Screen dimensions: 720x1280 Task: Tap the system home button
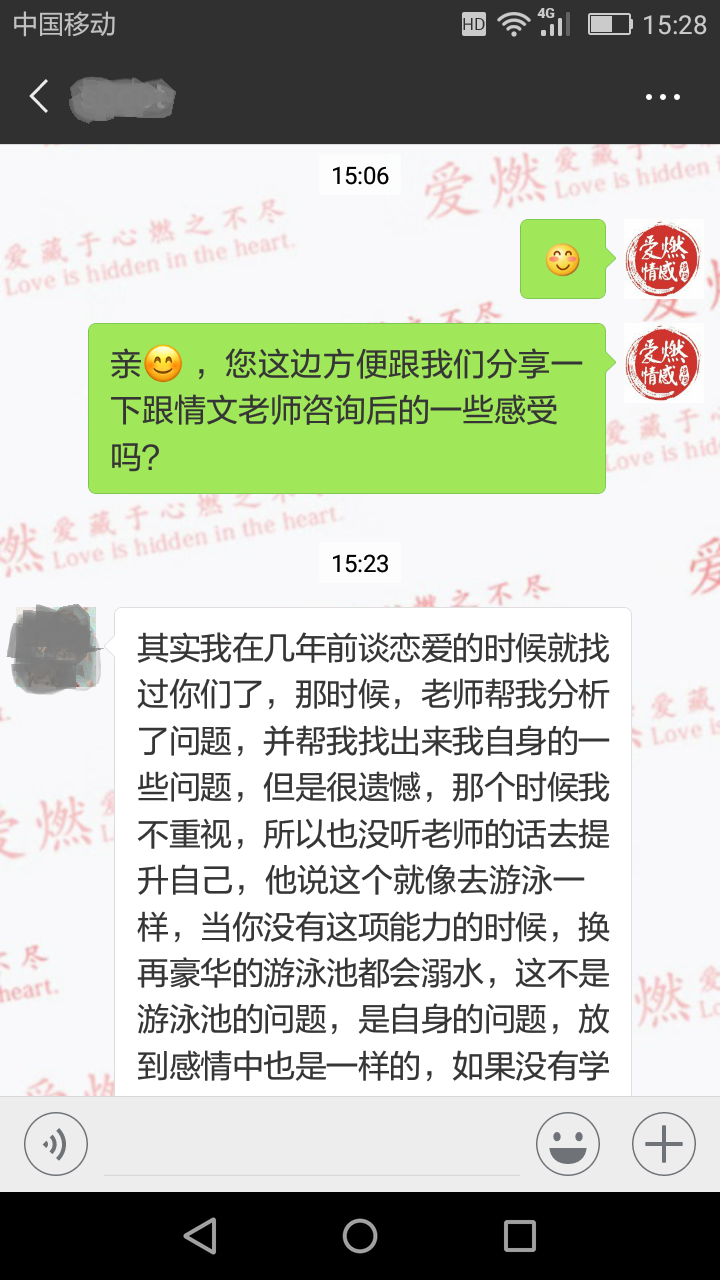coord(360,1236)
